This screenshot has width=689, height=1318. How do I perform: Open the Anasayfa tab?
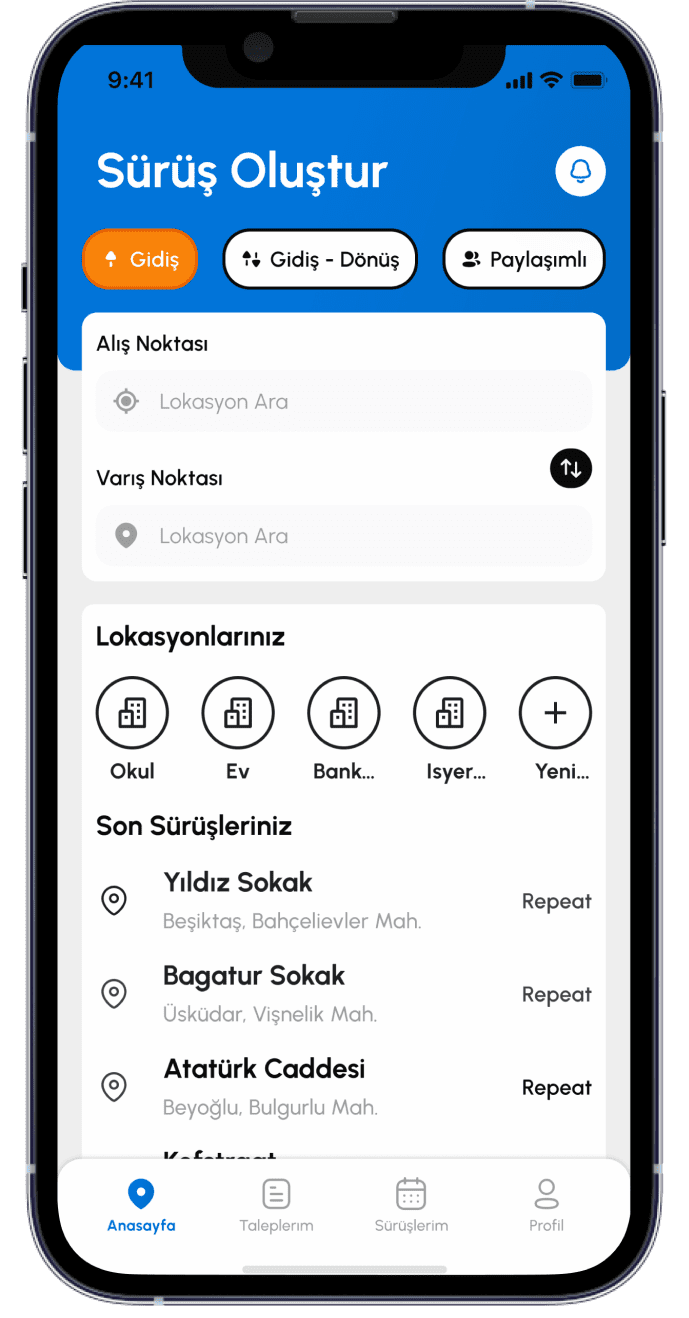[141, 1205]
